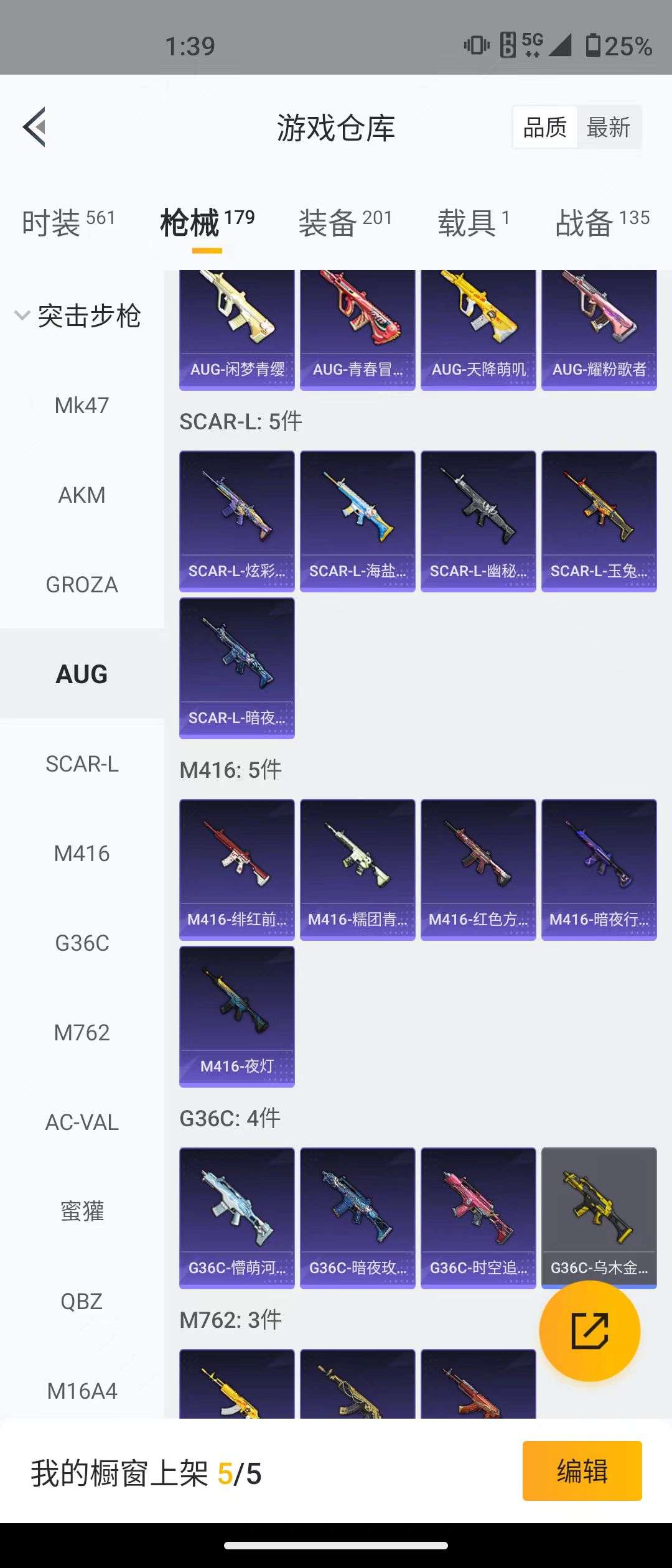This screenshot has height=1568, width=672.
Task: View the M416-绯红前 skin card
Action: 237,869
